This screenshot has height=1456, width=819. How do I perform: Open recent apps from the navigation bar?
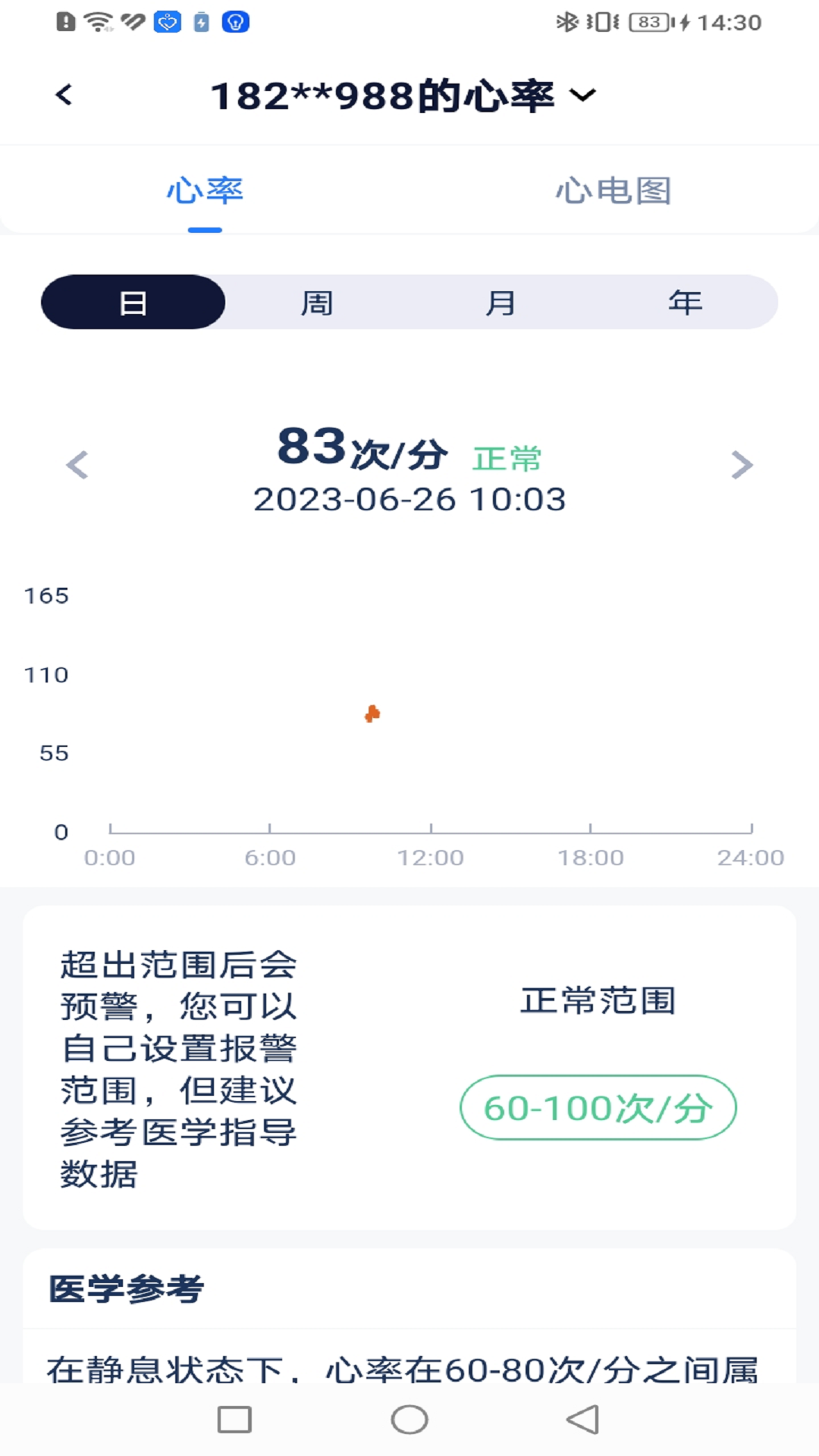[234, 1420]
